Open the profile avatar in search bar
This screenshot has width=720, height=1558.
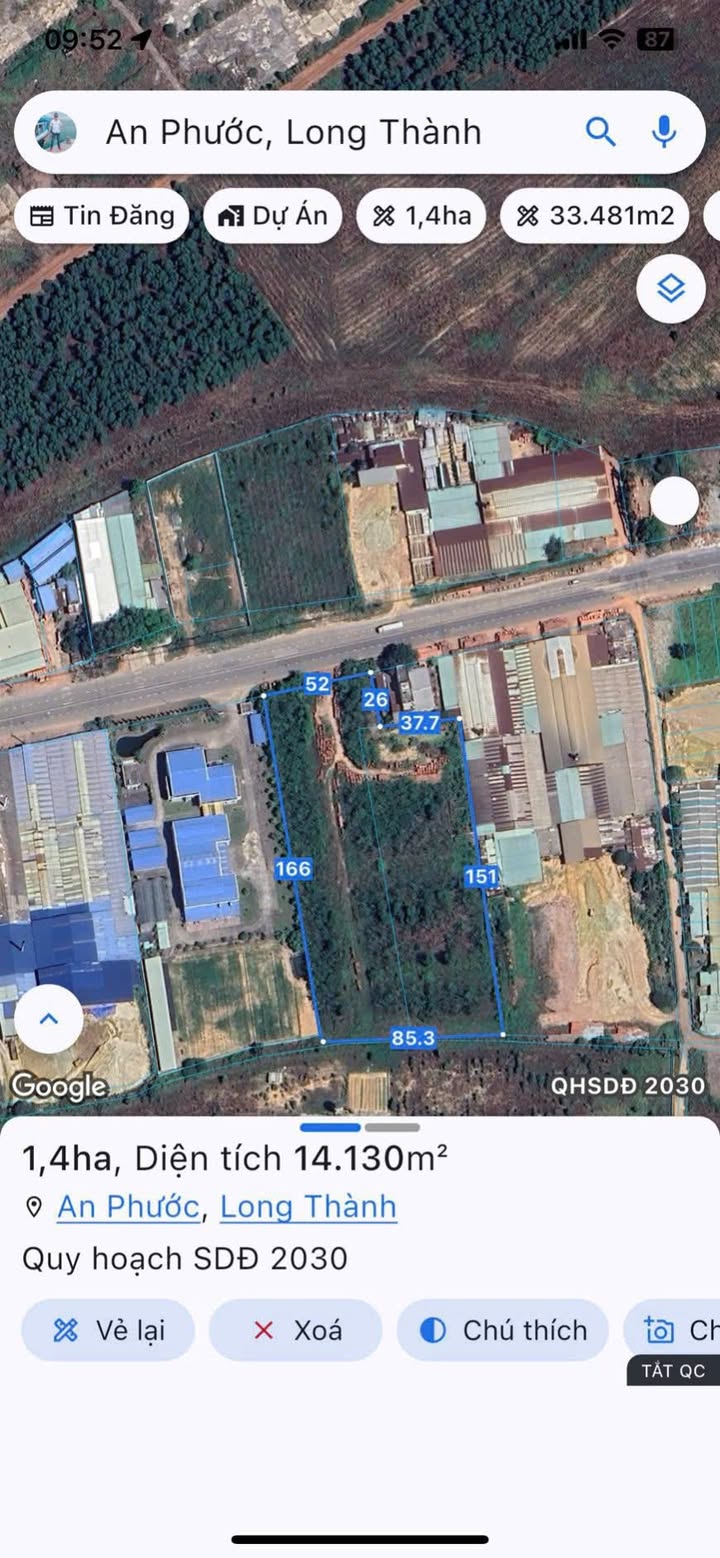56,132
